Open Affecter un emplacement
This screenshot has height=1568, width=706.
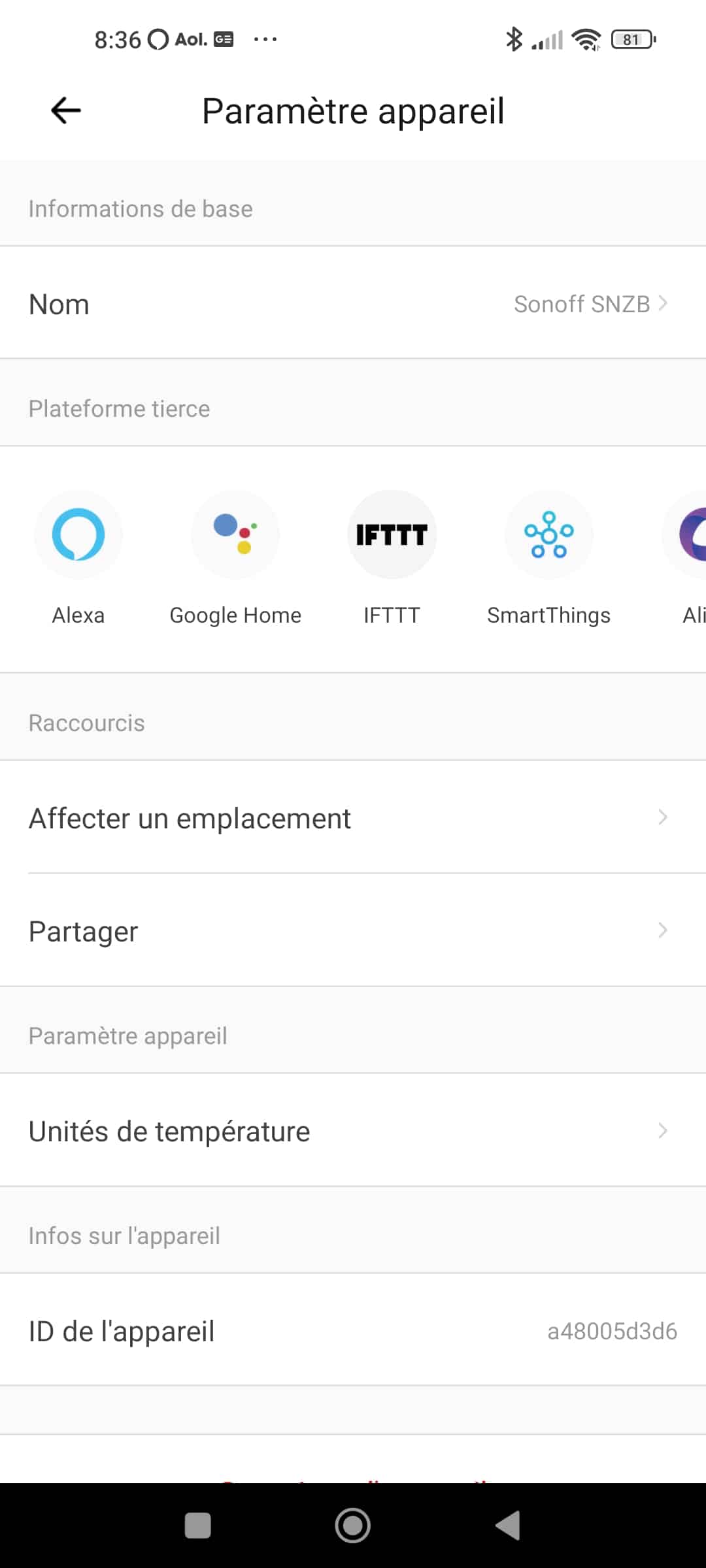tap(353, 817)
